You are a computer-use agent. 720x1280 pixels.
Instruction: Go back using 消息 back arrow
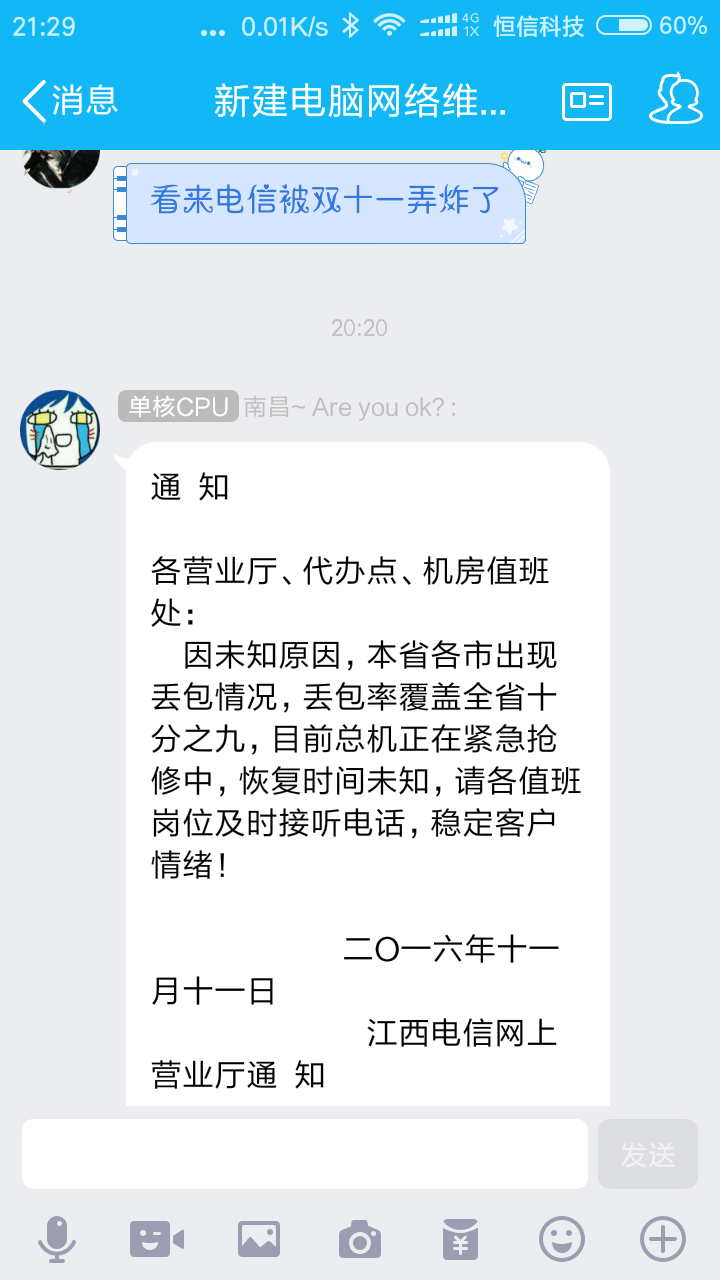click(60, 100)
